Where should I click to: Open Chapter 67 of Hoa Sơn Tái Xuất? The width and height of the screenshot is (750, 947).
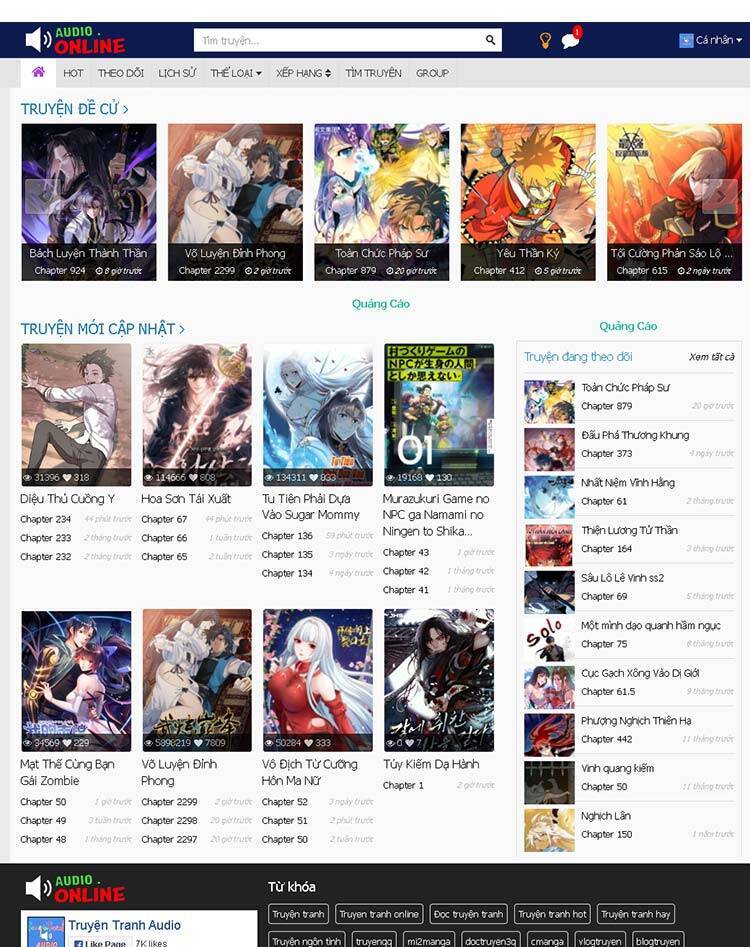[x=164, y=519]
